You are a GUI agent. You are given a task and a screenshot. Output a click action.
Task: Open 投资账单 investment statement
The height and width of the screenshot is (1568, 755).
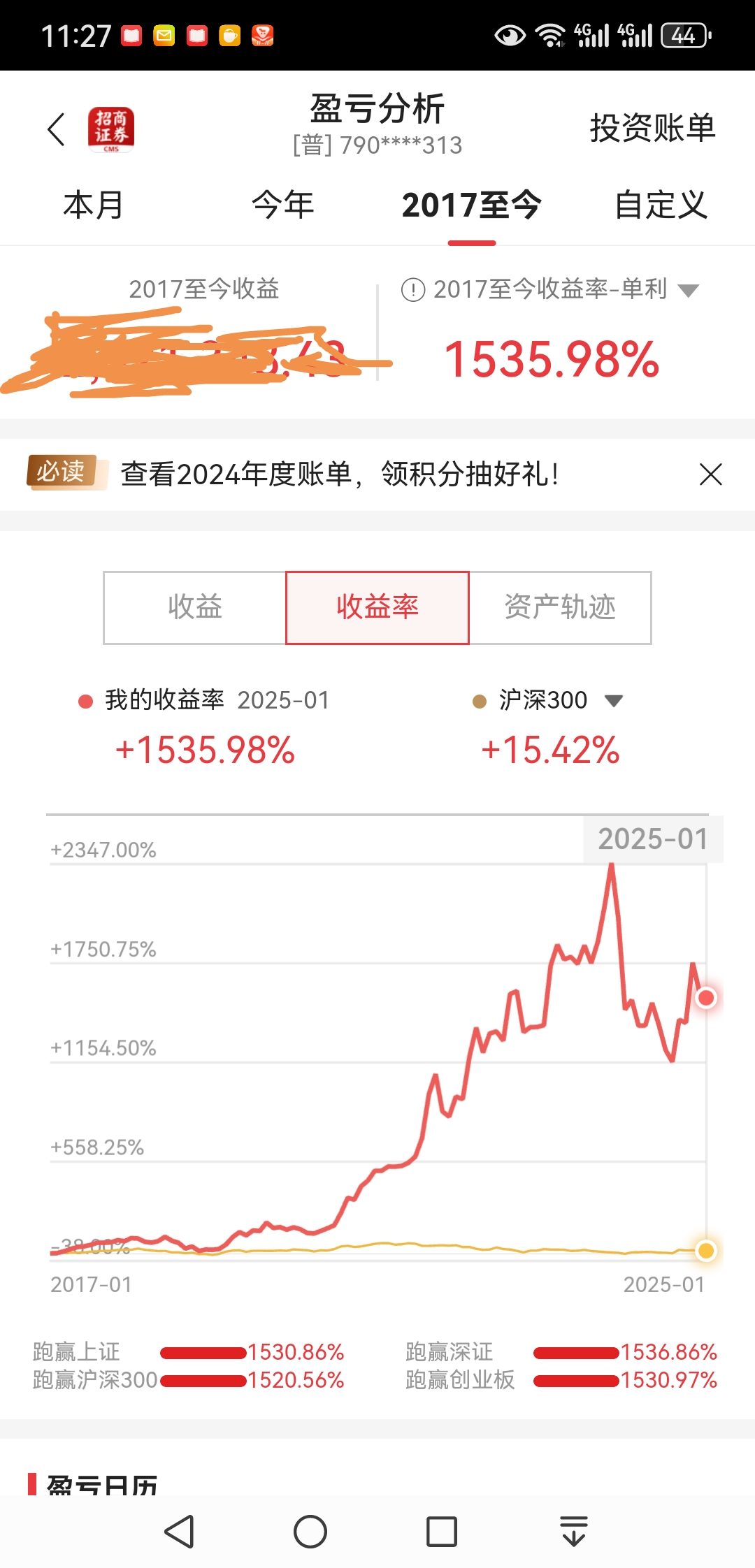point(652,129)
